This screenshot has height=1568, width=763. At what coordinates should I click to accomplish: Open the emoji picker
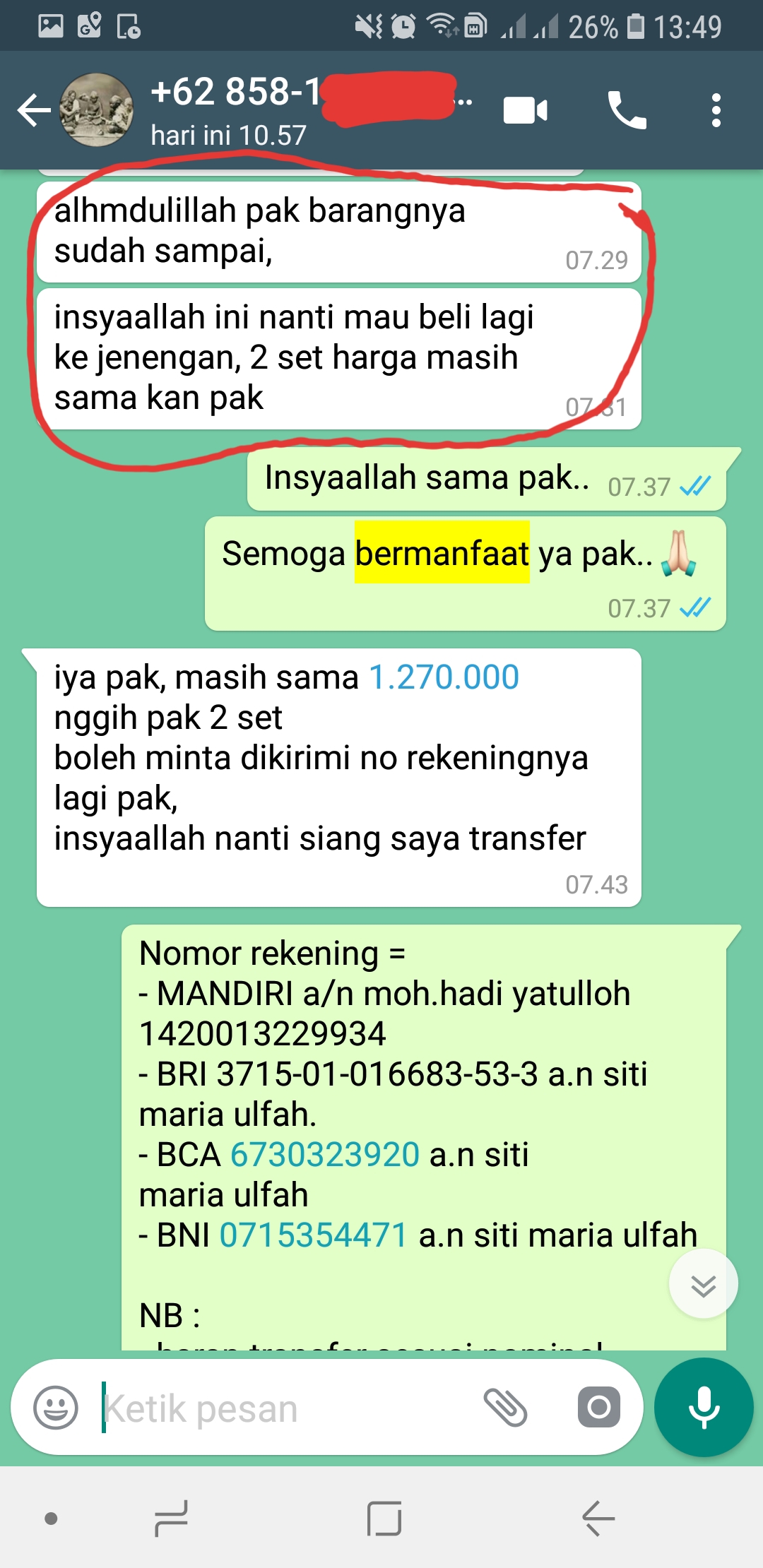pos(56,1408)
